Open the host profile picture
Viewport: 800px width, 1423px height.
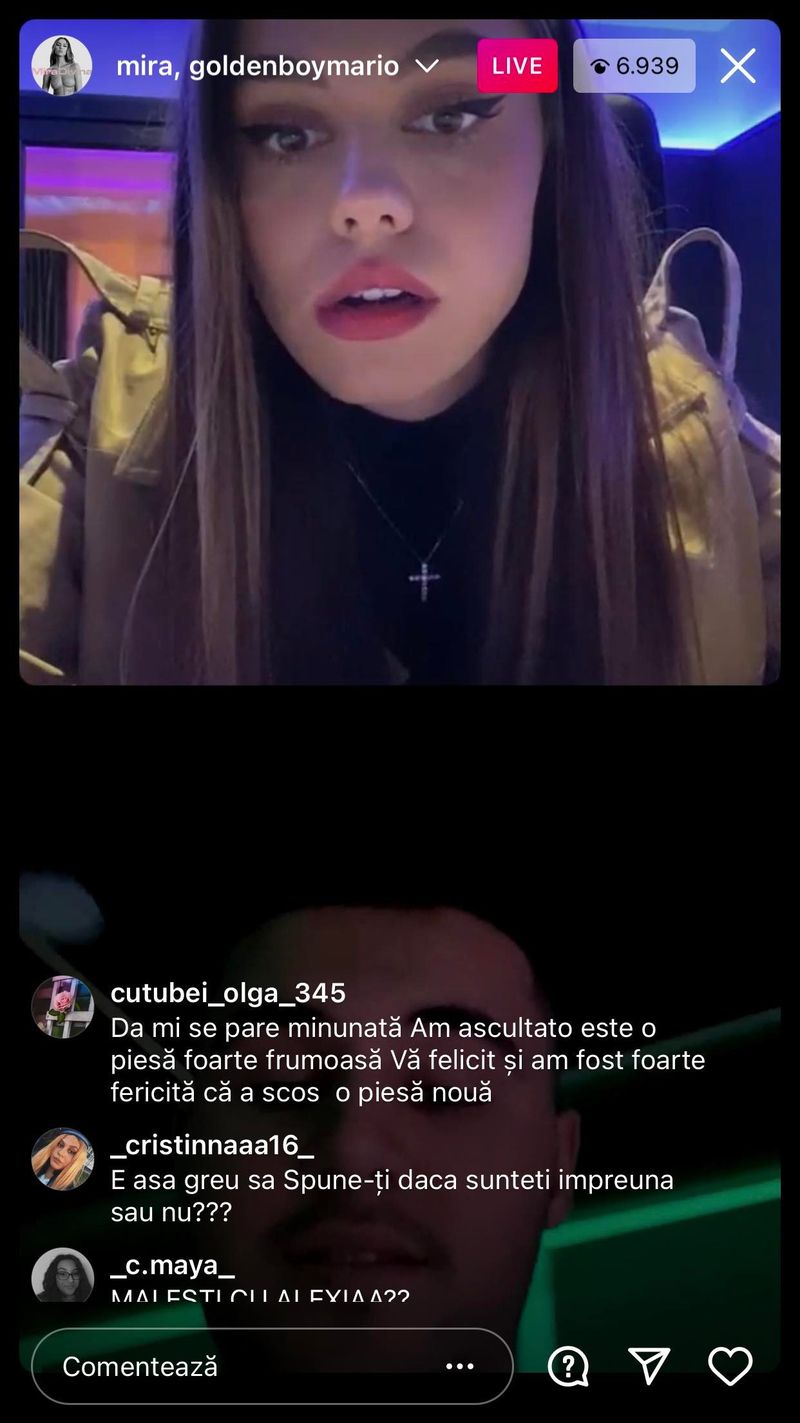62,66
